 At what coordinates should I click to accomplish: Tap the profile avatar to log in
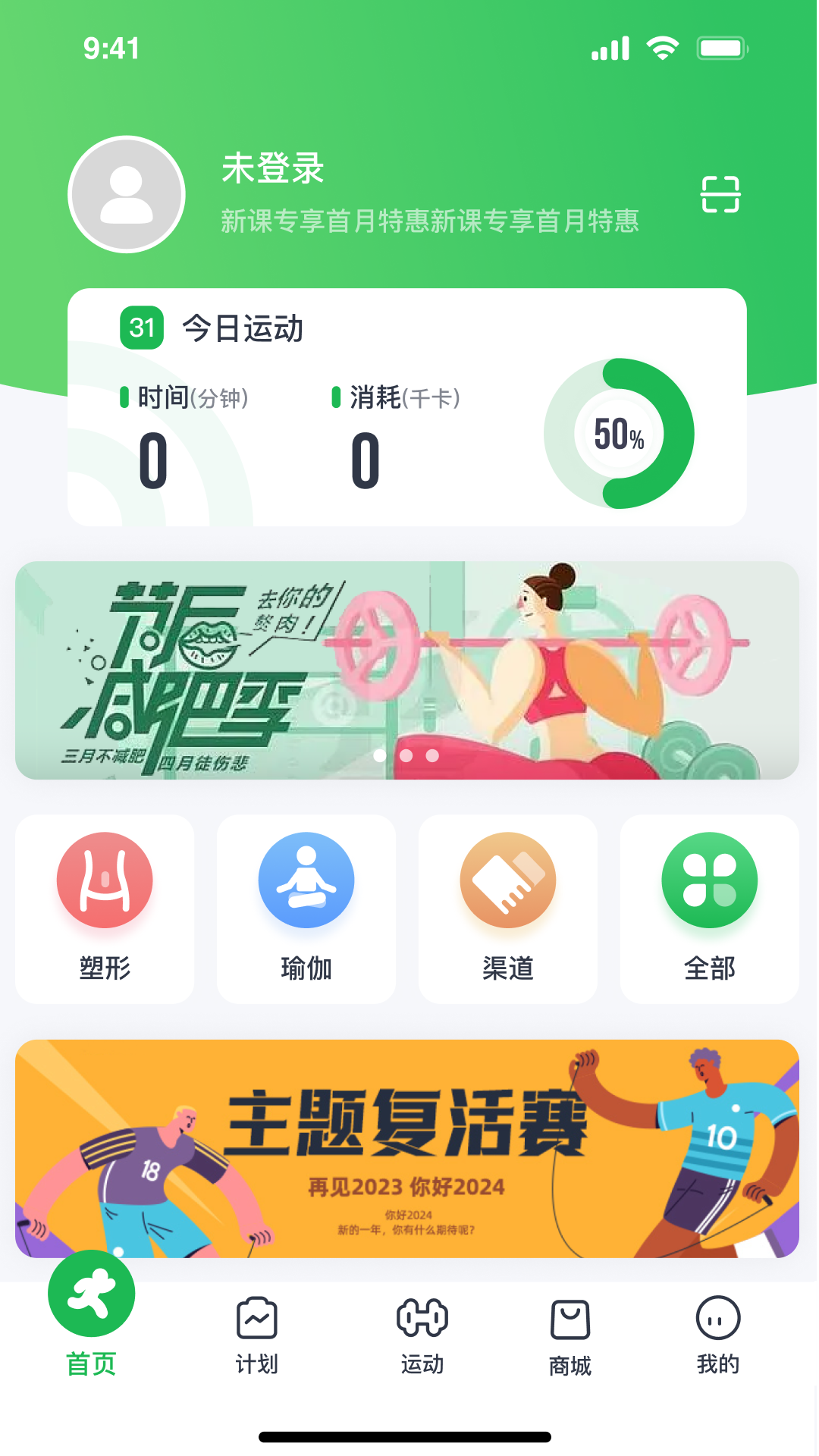[127, 194]
